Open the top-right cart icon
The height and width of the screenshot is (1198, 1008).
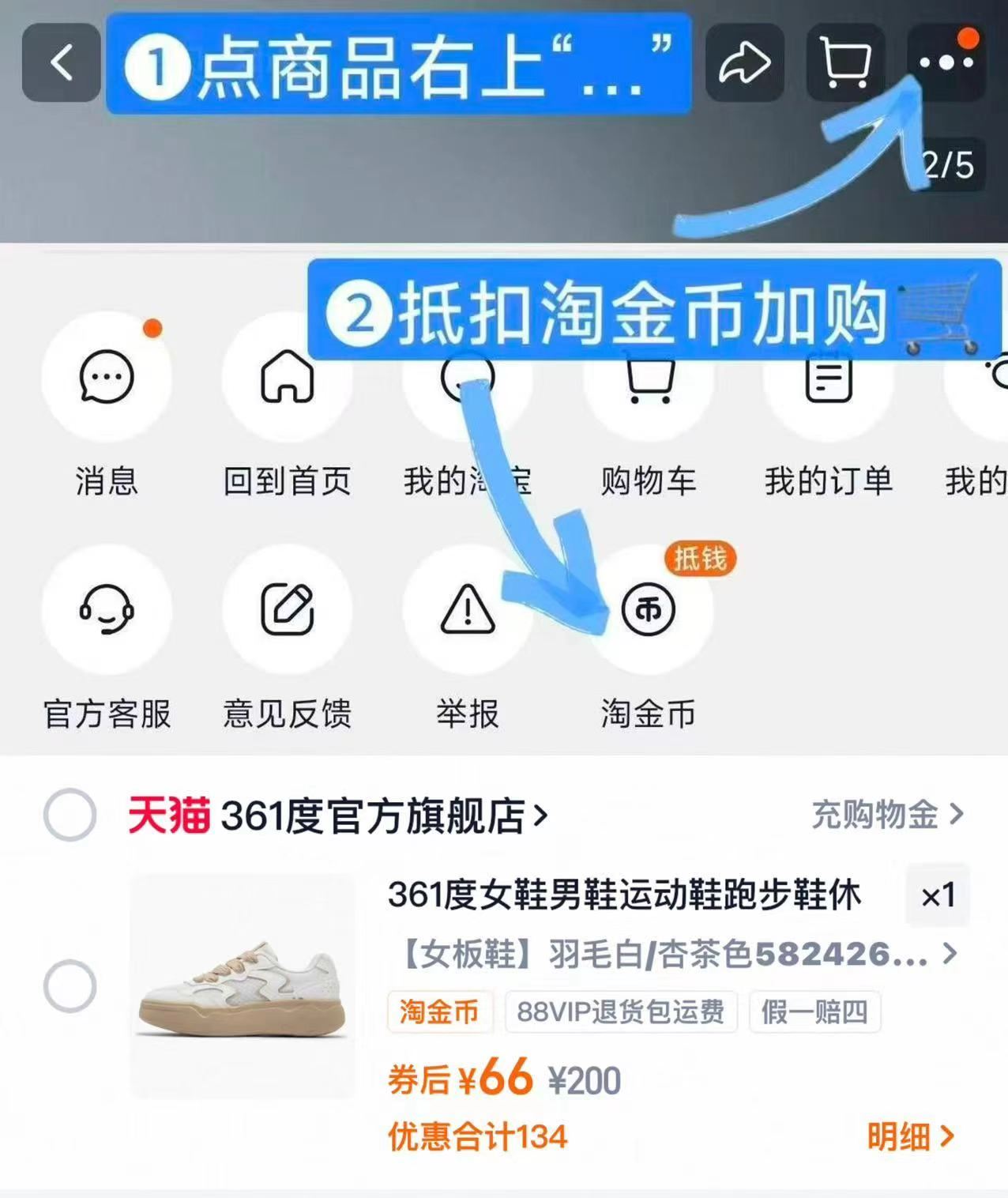(x=844, y=62)
